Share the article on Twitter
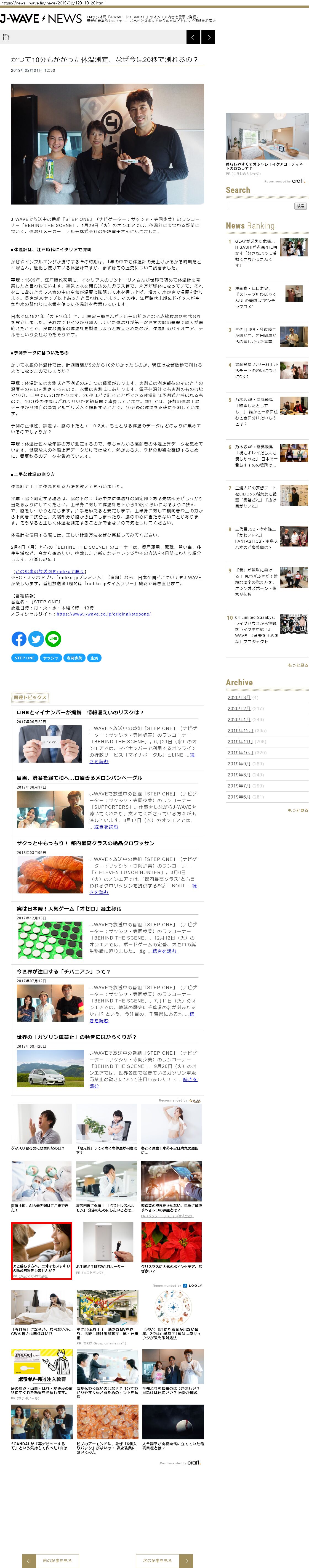Screen dimensions: 309x1568 [36, 638]
